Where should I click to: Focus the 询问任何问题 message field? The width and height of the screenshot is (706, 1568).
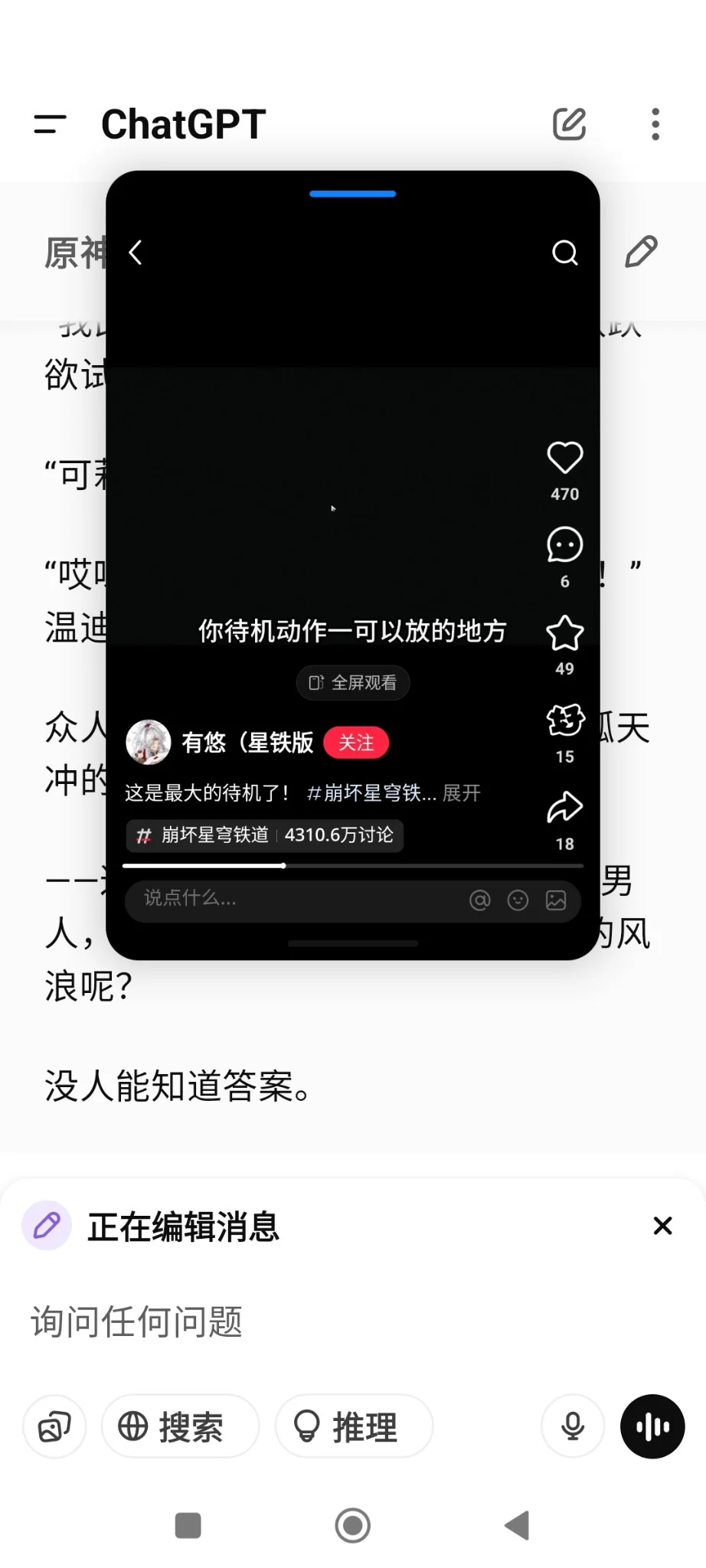(306, 1322)
